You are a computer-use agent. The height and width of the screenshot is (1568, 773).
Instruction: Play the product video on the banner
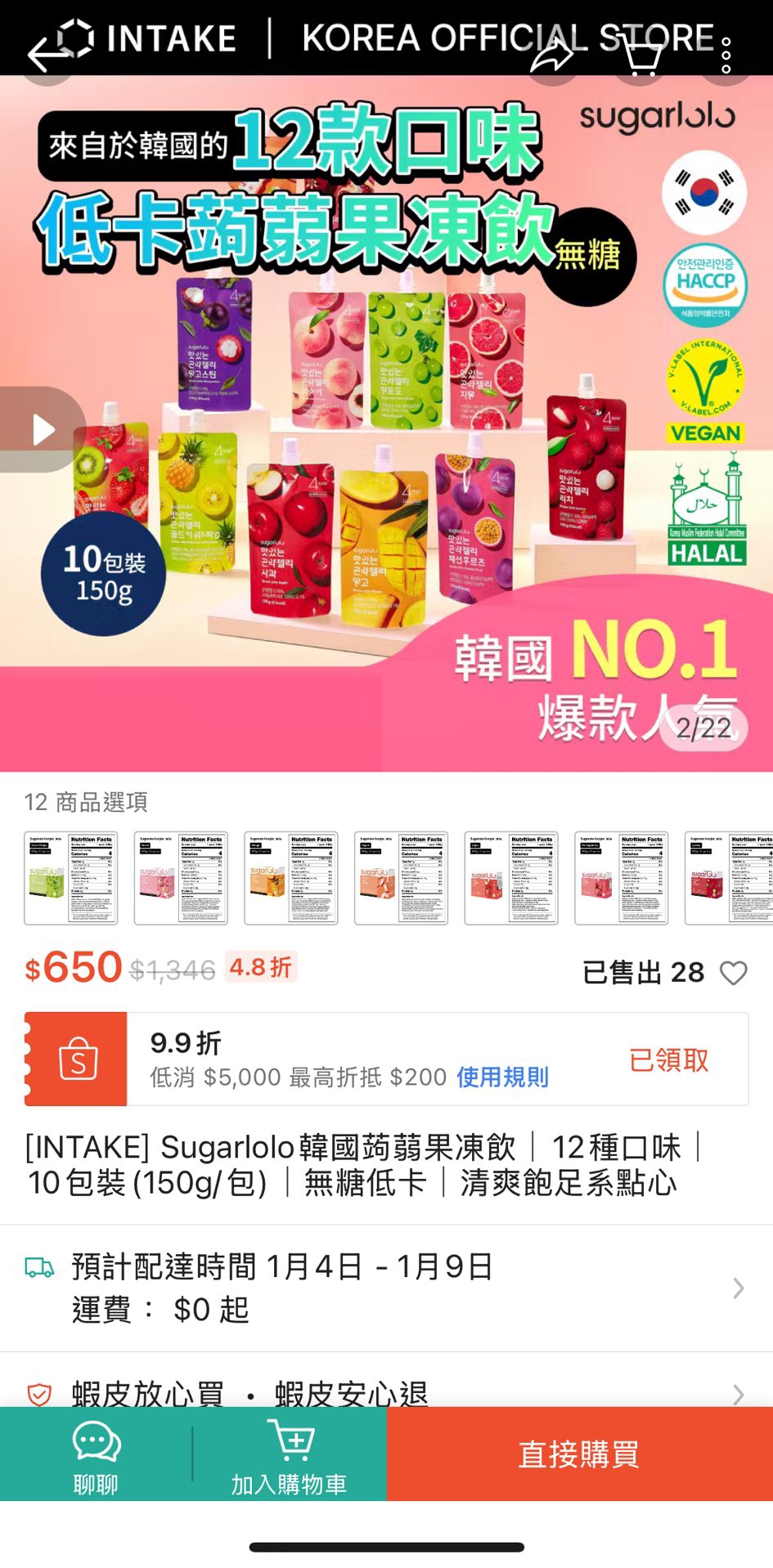42,428
